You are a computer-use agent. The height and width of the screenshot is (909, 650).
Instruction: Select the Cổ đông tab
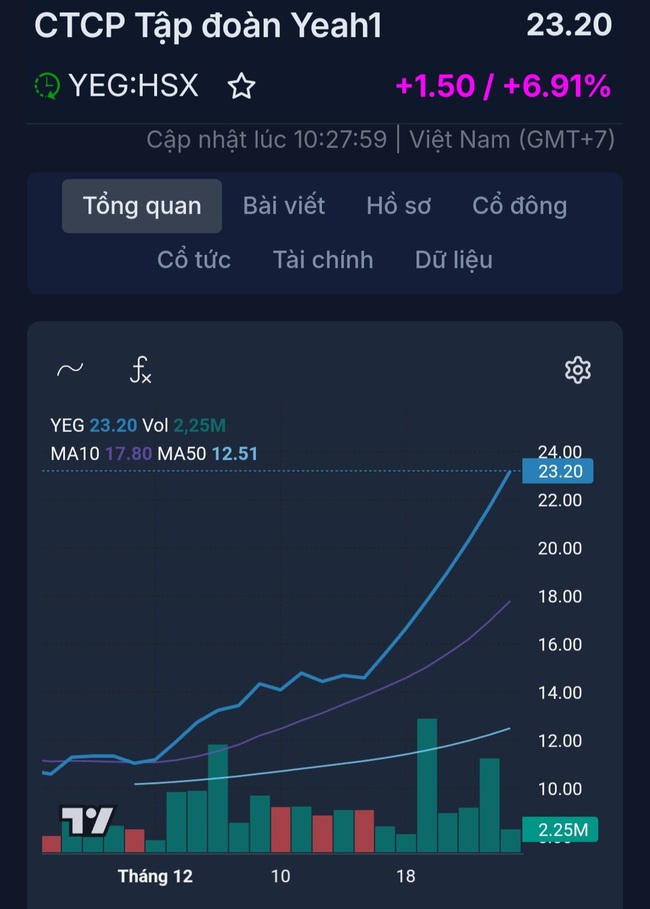pos(519,206)
